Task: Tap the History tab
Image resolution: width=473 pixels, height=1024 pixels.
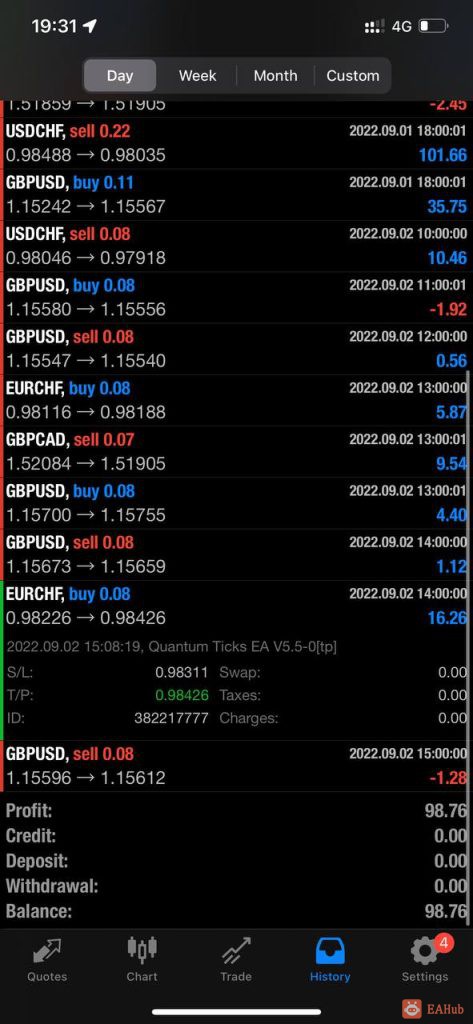Action: tap(330, 960)
